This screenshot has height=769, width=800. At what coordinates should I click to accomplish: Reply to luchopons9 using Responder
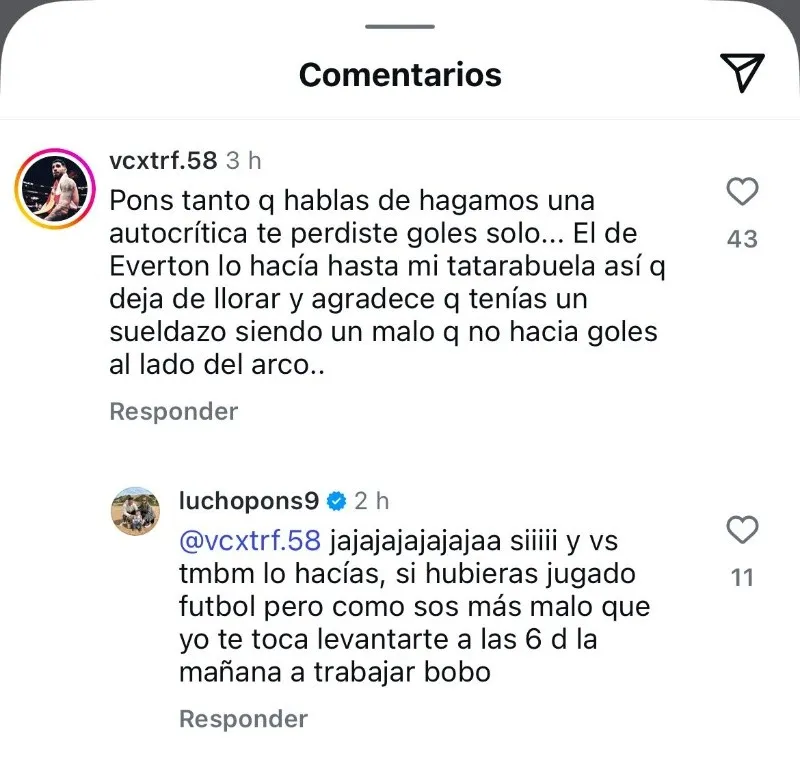click(243, 718)
